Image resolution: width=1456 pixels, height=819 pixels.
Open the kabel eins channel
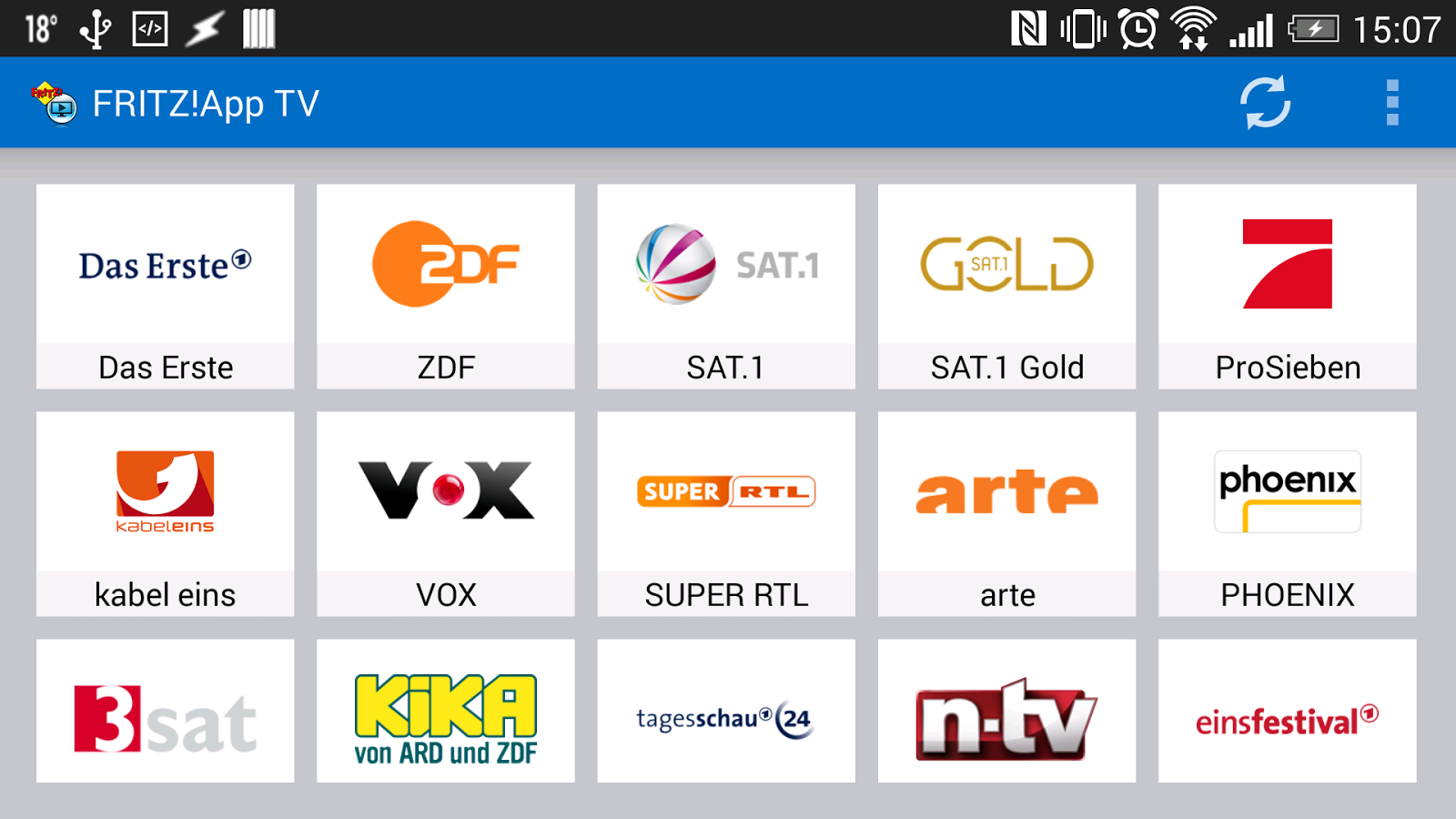click(x=165, y=513)
